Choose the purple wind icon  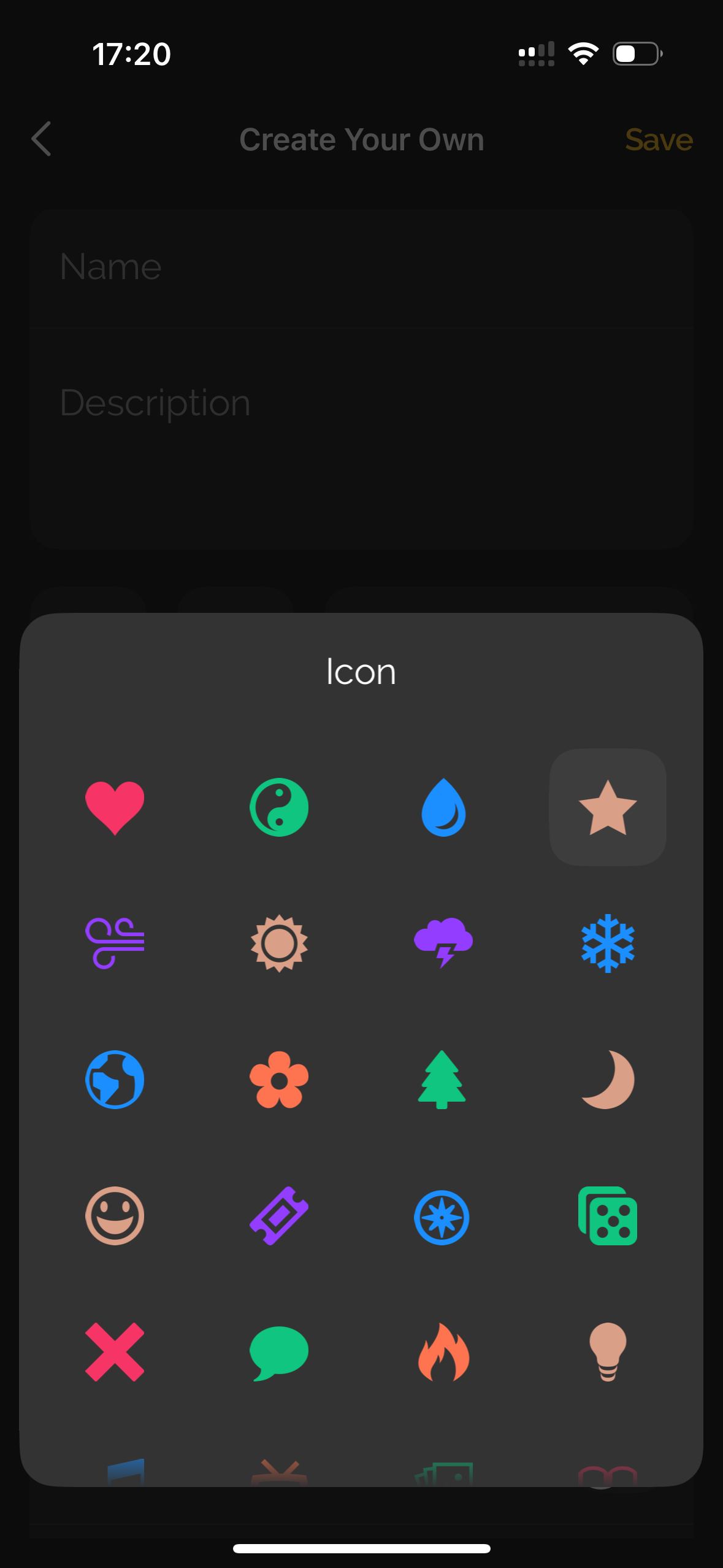(x=115, y=943)
